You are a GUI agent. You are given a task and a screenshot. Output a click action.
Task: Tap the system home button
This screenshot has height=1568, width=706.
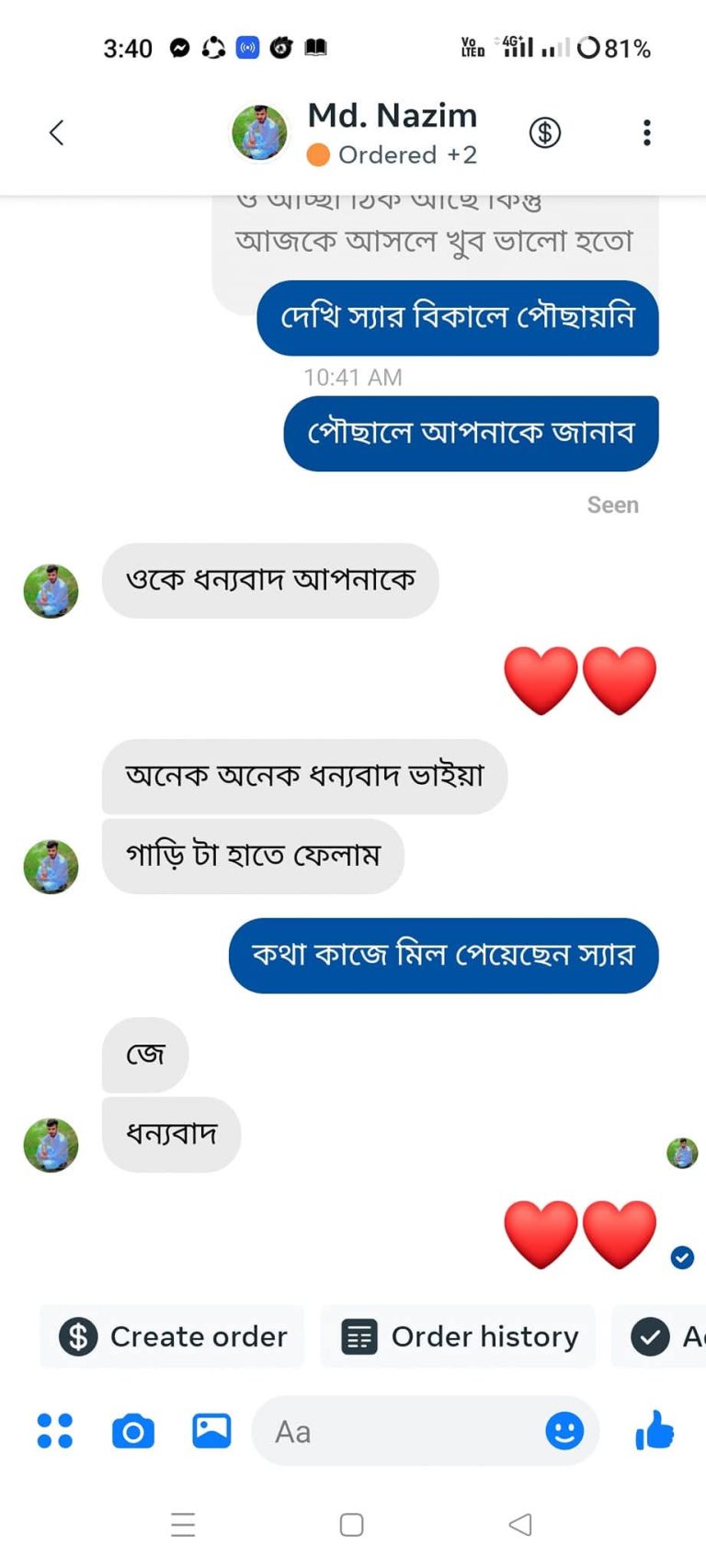point(351,1525)
